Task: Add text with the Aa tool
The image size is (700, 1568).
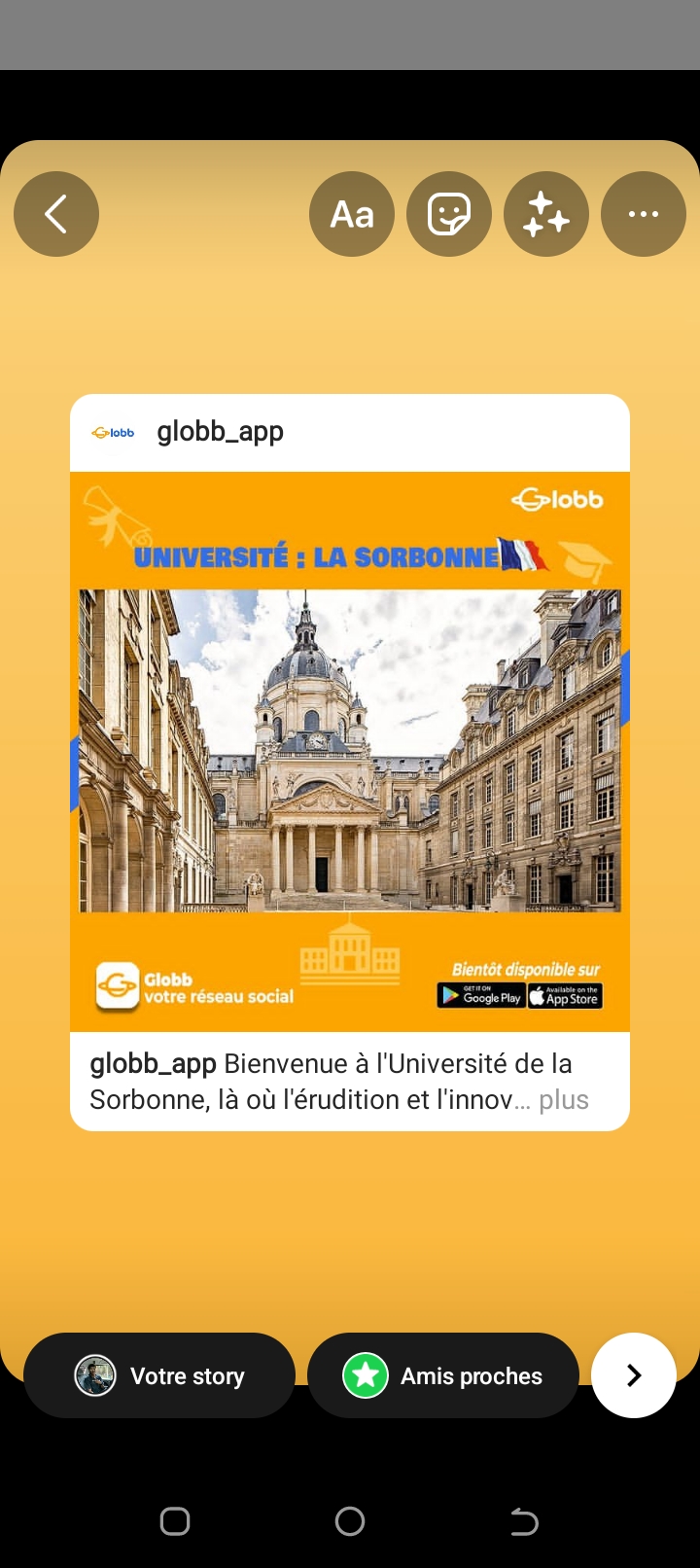Action: [352, 214]
